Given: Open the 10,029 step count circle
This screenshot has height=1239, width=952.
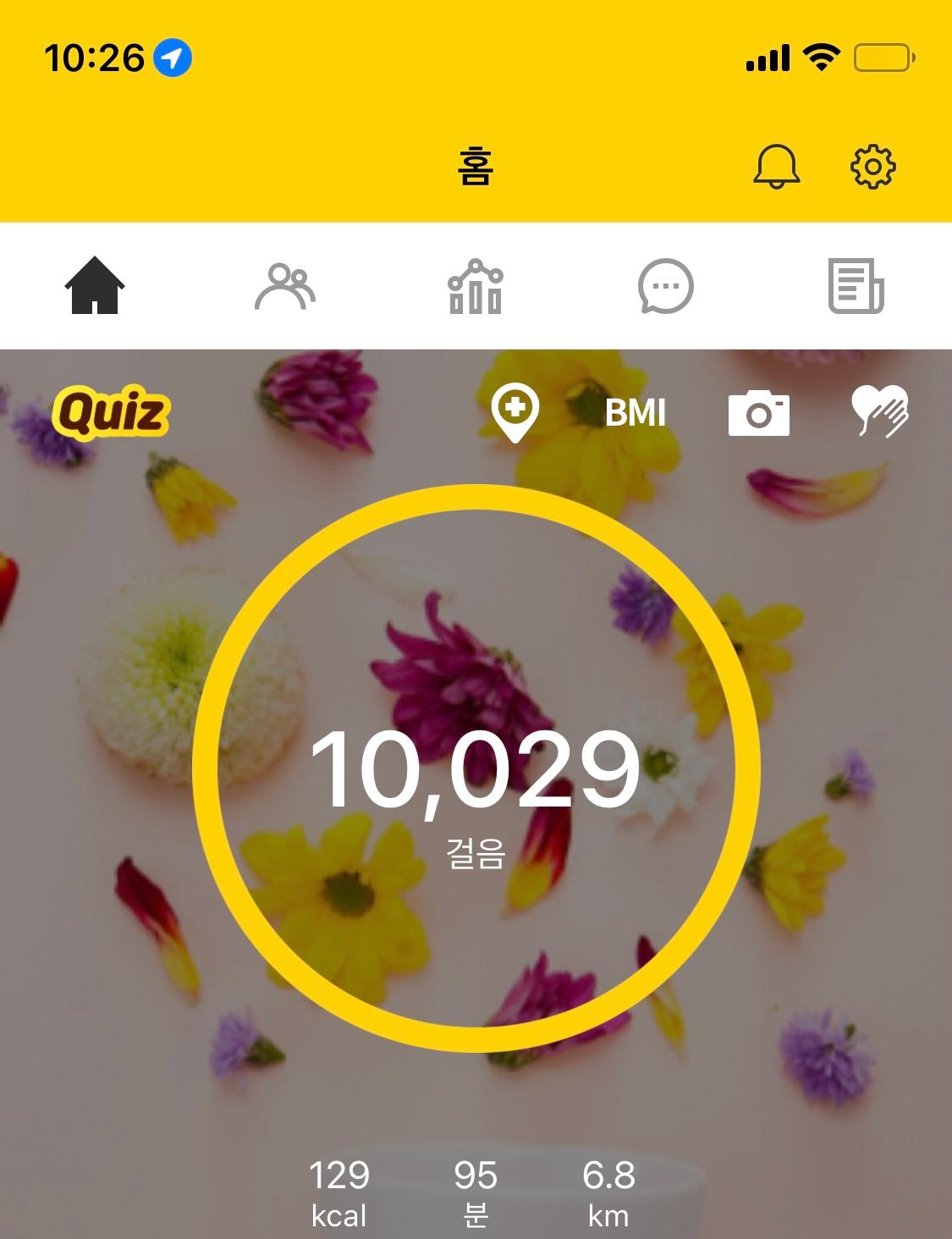Looking at the screenshot, I should (476, 768).
